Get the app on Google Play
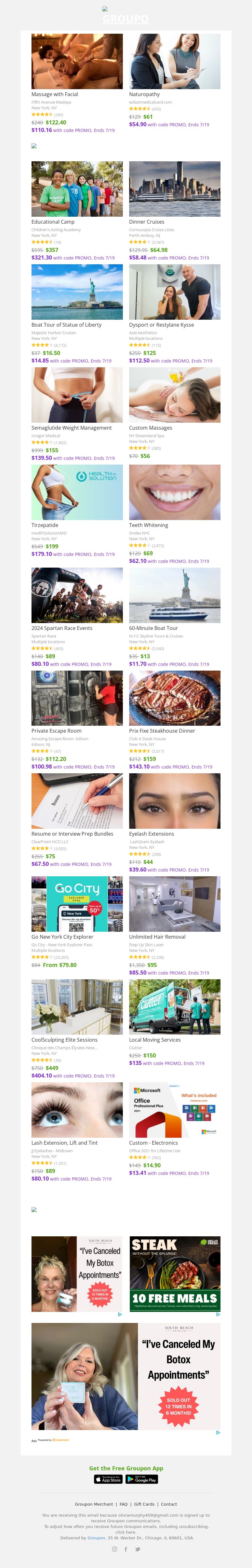 [x=142, y=1479]
